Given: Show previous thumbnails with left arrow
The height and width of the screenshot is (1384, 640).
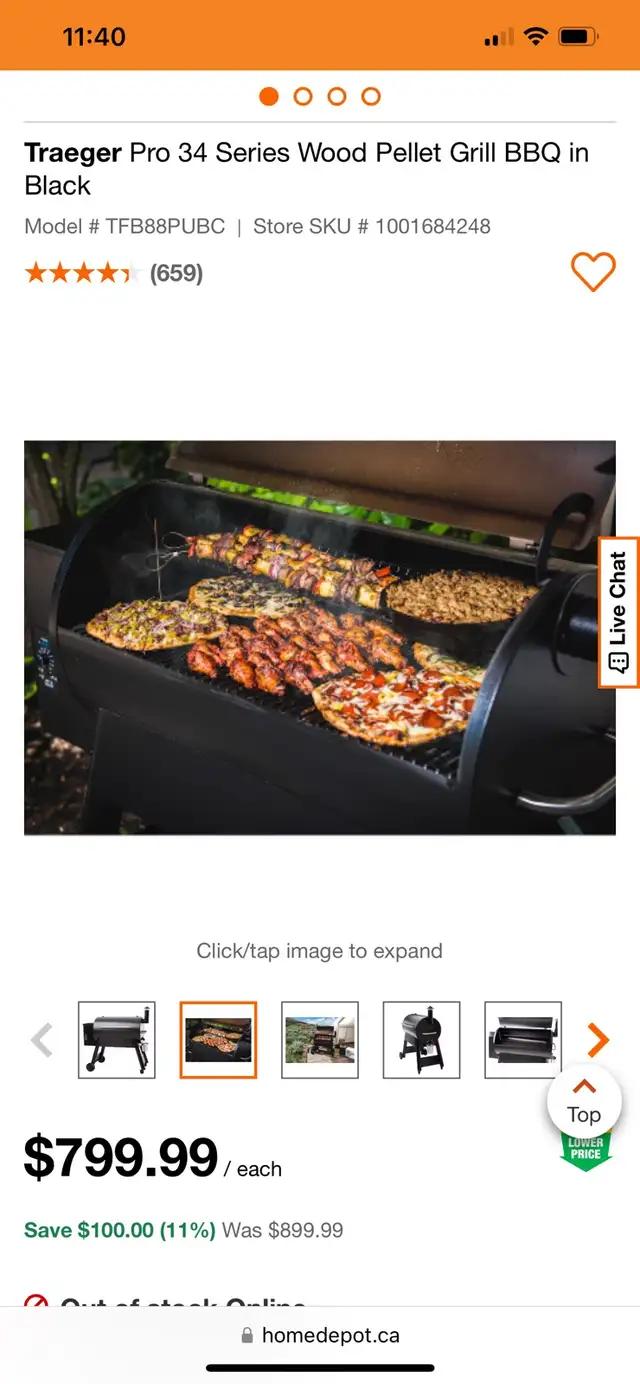Looking at the screenshot, I should pos(42,1040).
